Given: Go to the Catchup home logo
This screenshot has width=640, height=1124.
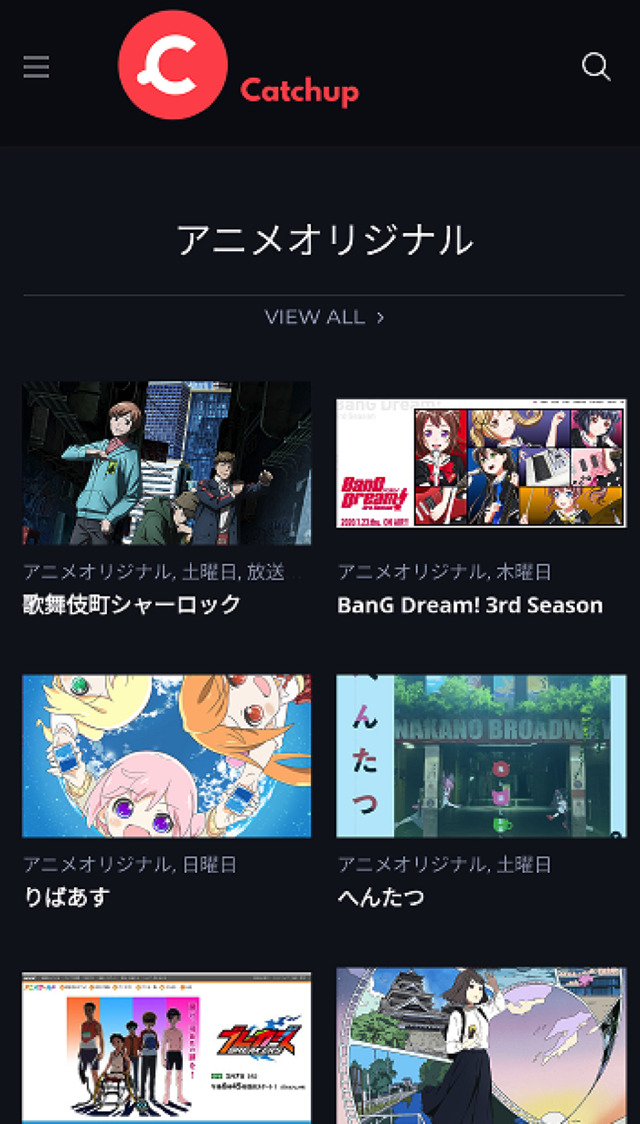Looking at the screenshot, I should [x=238, y=66].
